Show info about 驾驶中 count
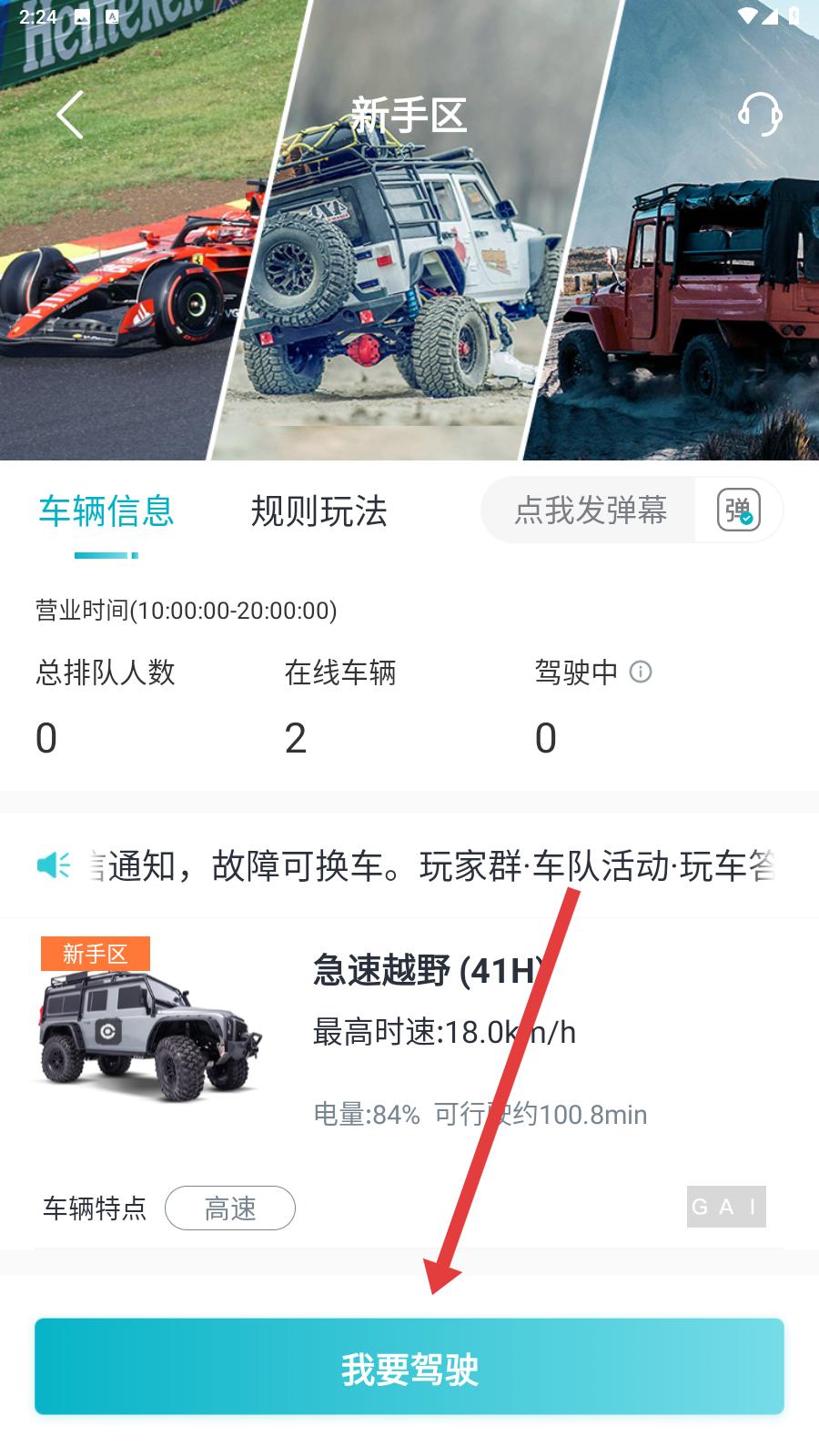 pos(641,672)
